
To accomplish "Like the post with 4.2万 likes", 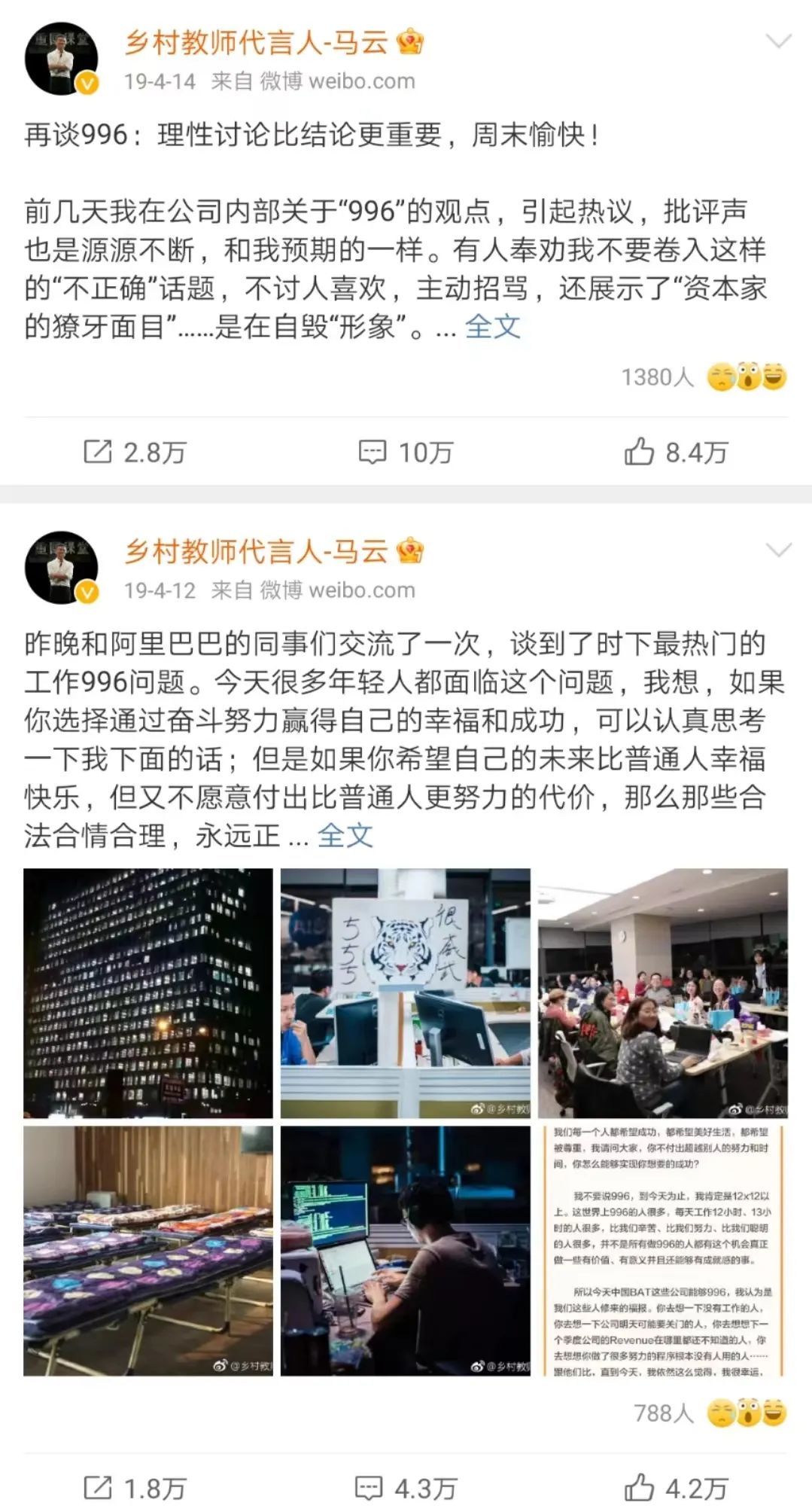I will tap(676, 1488).
